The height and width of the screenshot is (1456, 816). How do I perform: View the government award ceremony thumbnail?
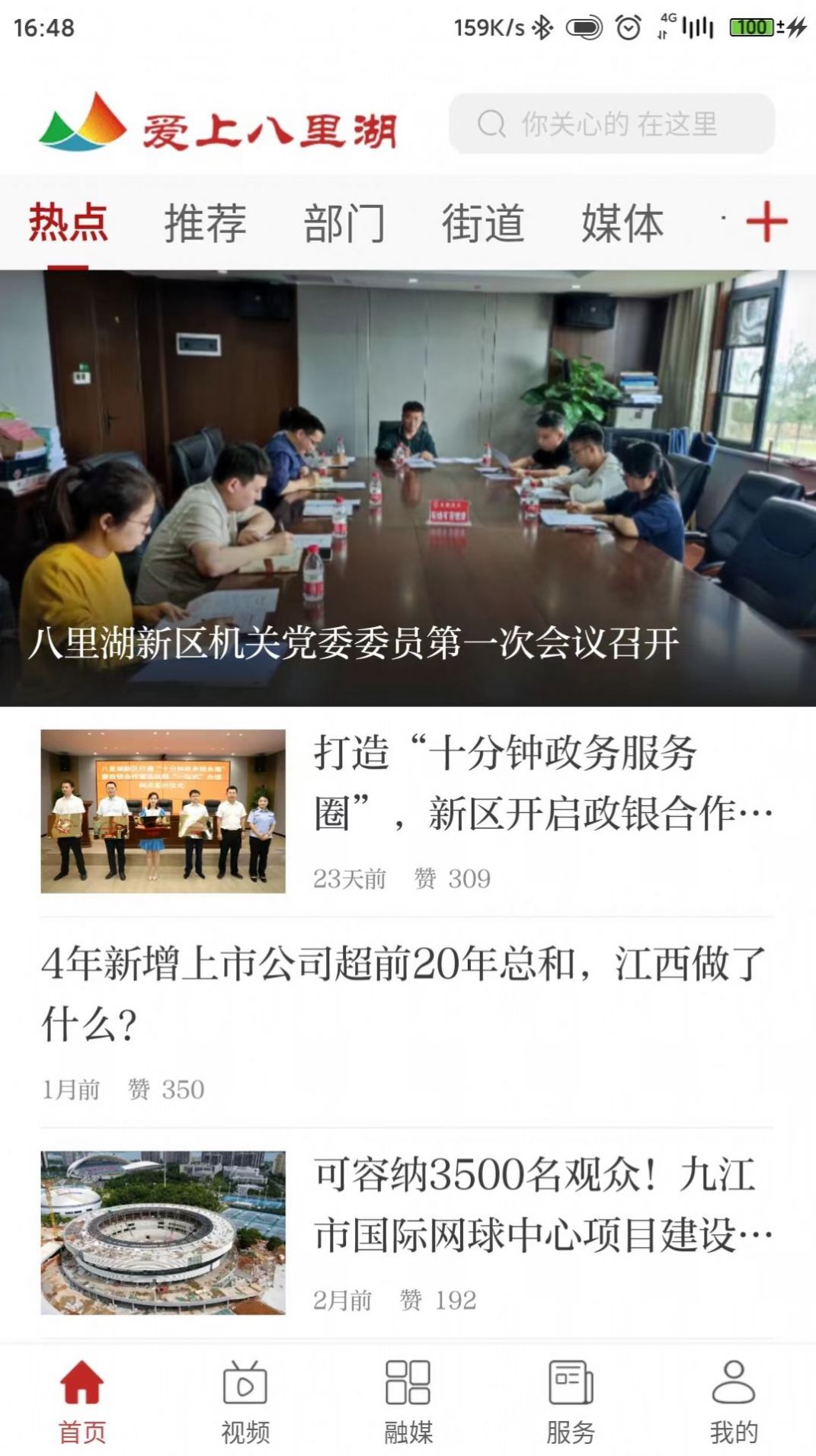coord(164,808)
